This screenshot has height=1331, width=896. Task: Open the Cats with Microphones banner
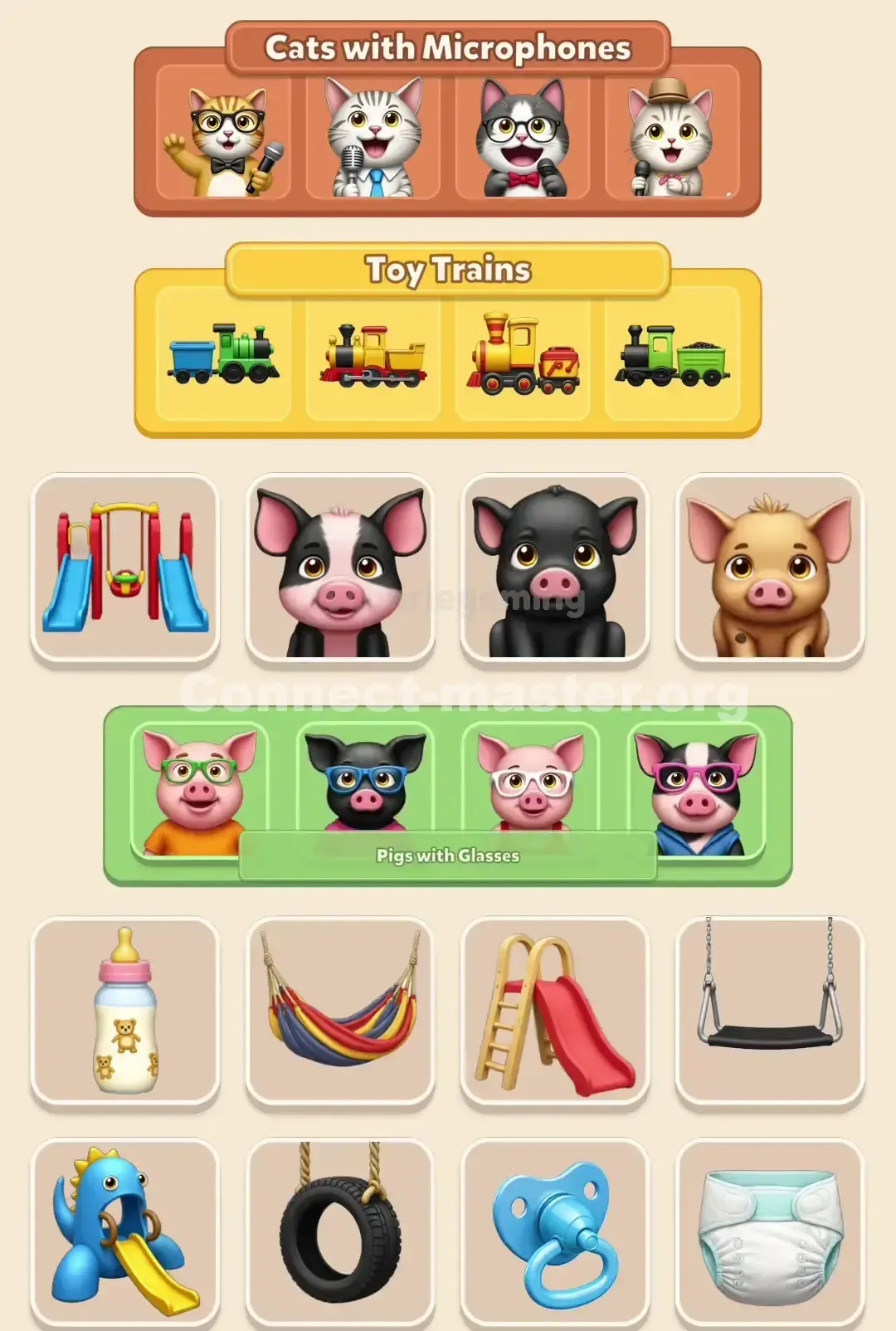[x=448, y=47]
